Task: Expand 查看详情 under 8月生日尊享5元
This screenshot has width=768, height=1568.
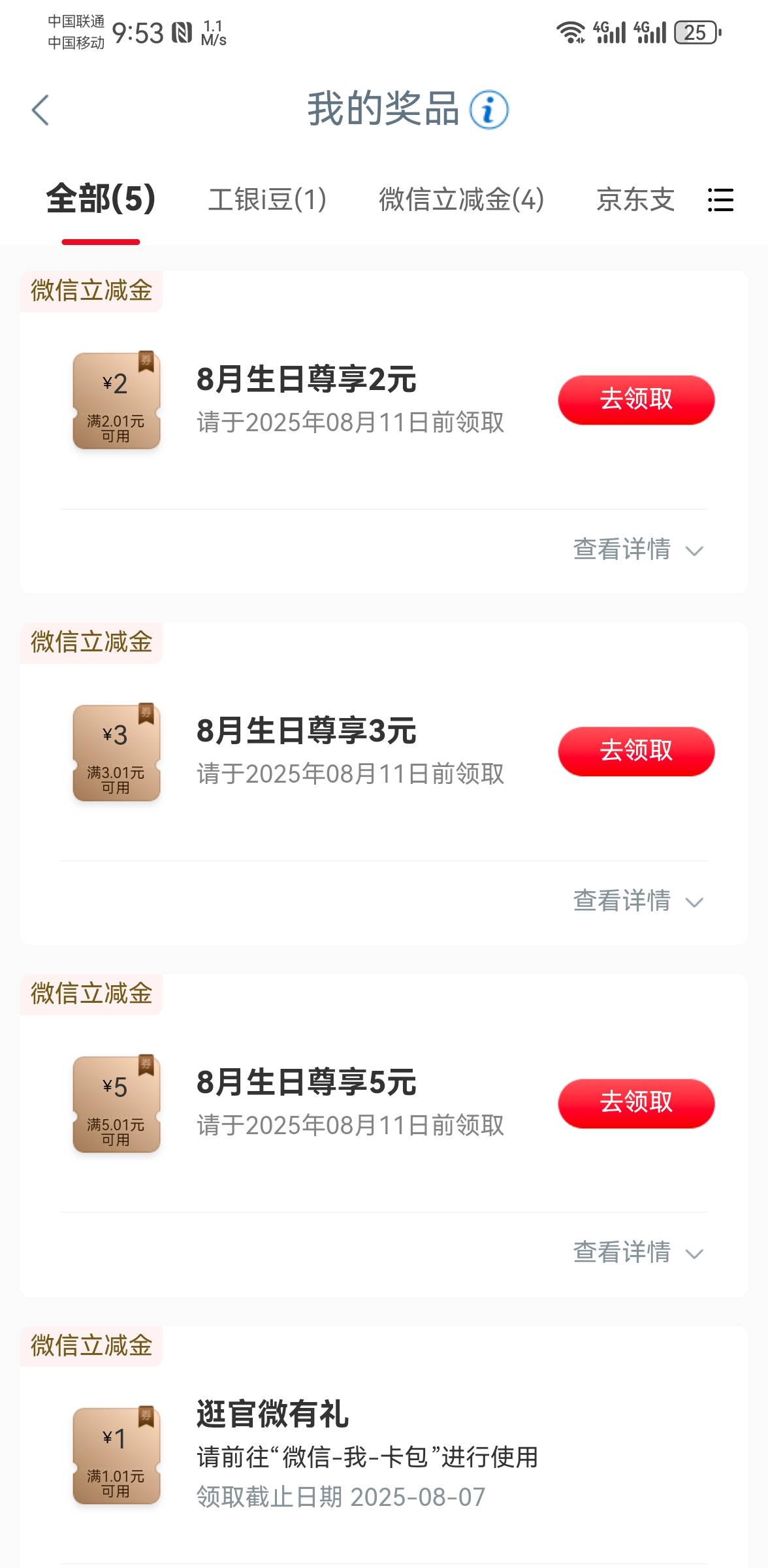Action: click(638, 1252)
